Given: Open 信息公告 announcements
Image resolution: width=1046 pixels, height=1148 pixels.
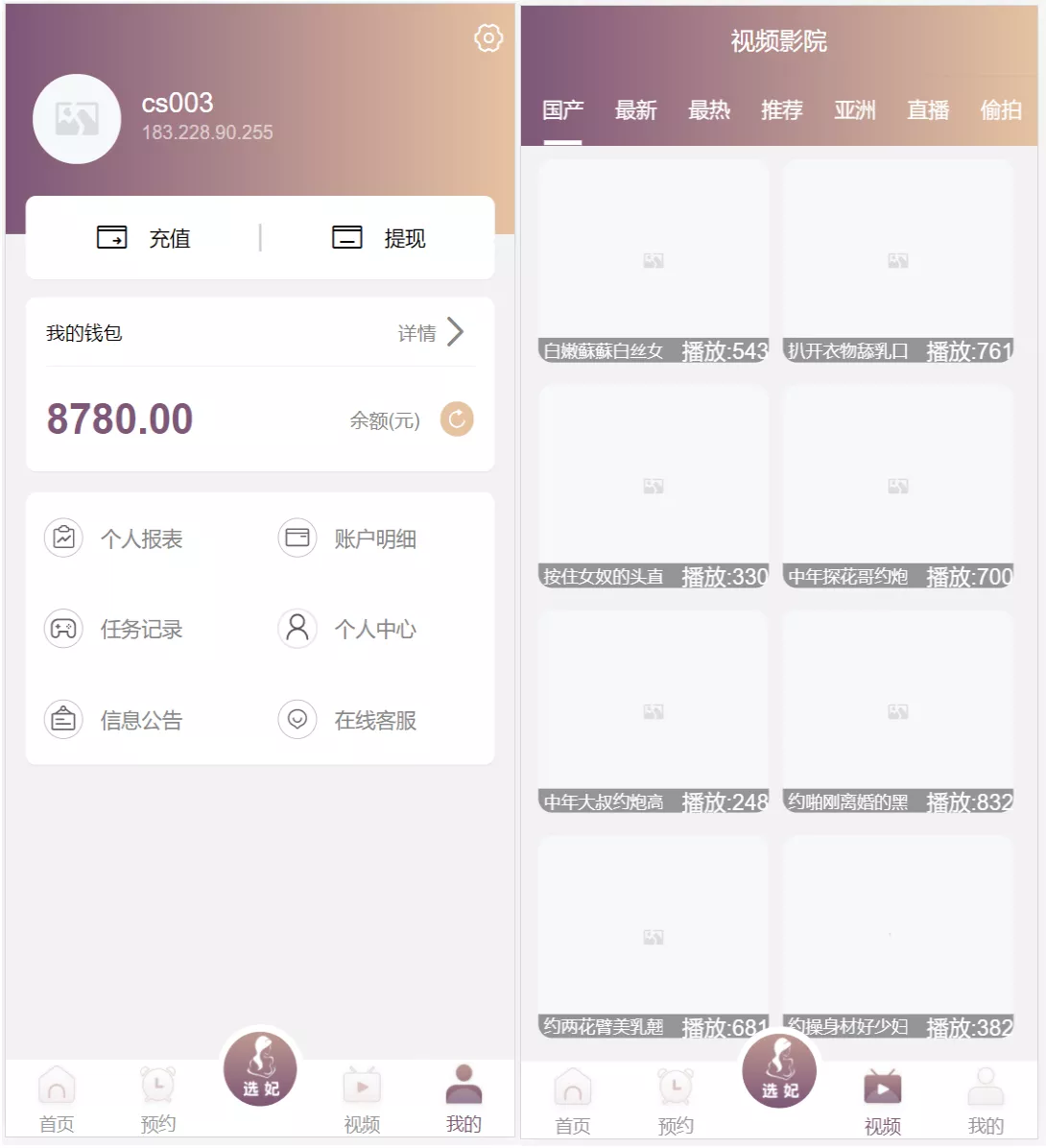Looking at the screenshot, I should [114, 720].
